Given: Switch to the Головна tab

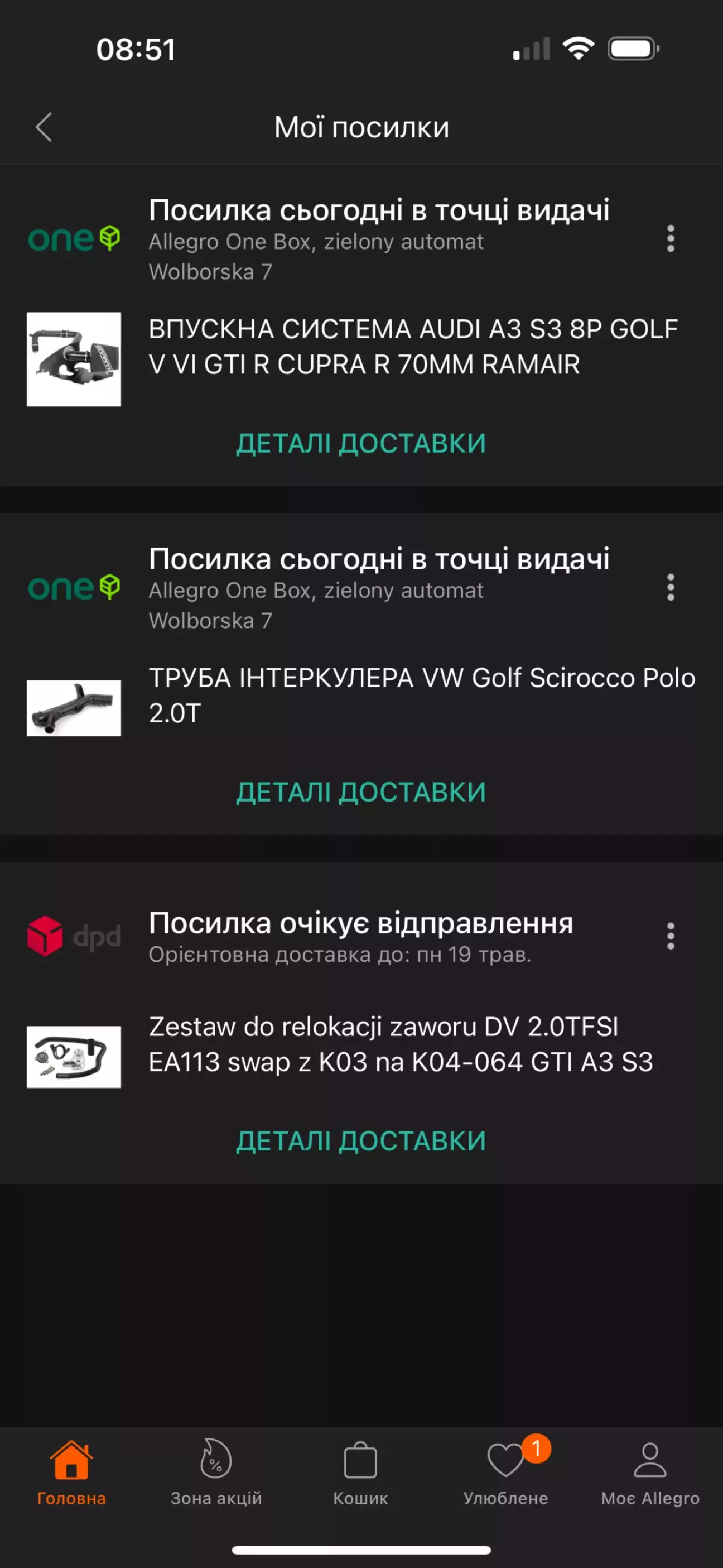Looking at the screenshot, I should tap(72, 1471).
